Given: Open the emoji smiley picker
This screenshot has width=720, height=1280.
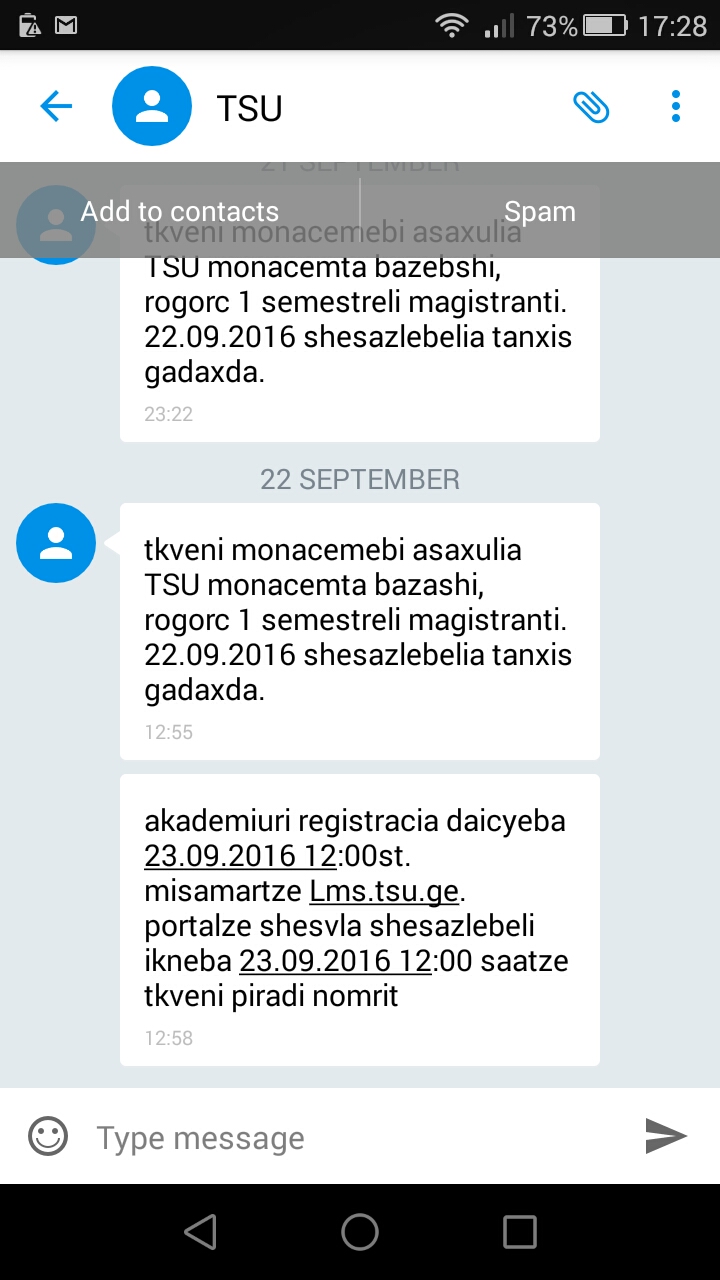Looking at the screenshot, I should coord(48,1137).
